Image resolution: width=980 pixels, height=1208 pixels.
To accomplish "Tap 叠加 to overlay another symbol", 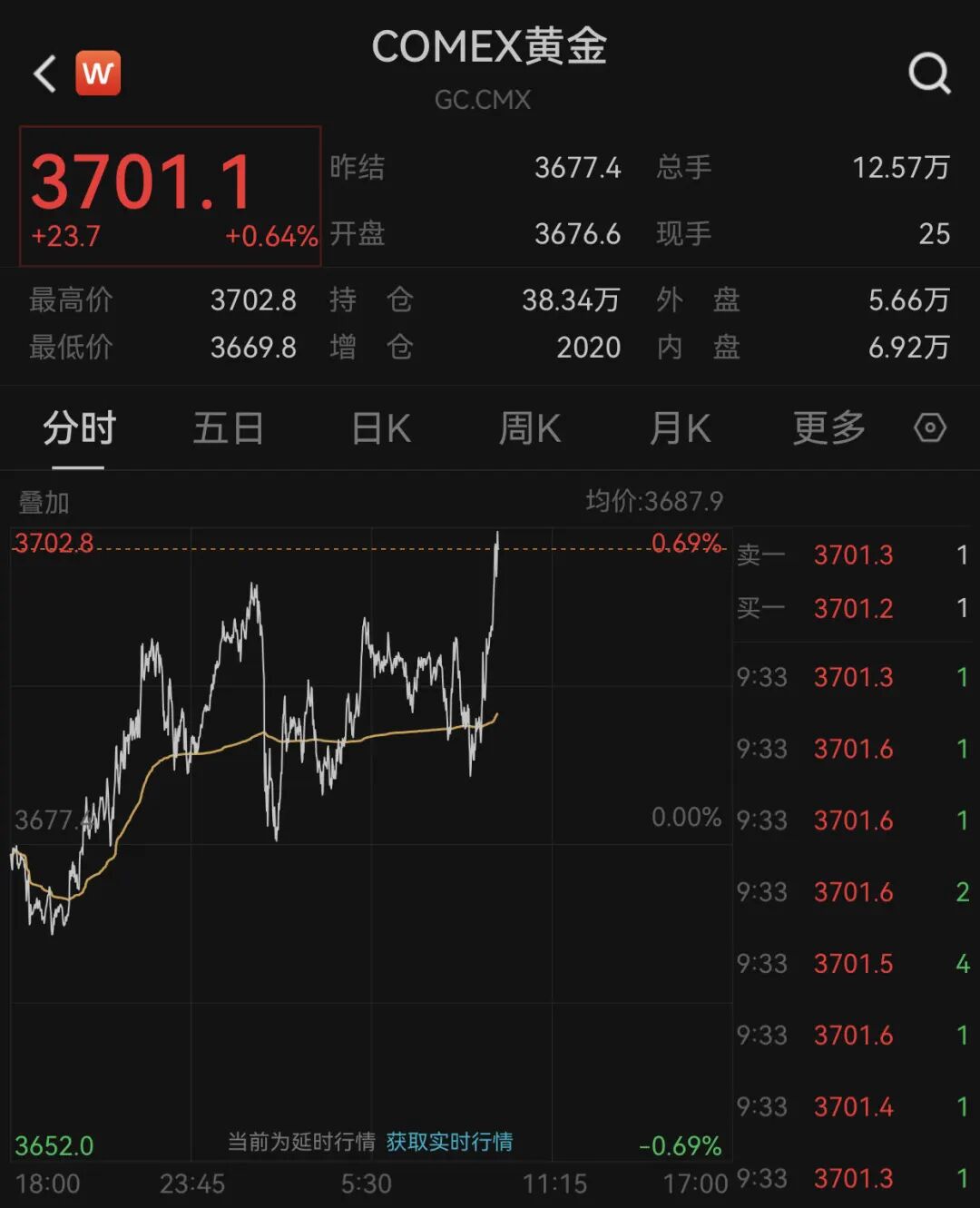I will point(44,502).
